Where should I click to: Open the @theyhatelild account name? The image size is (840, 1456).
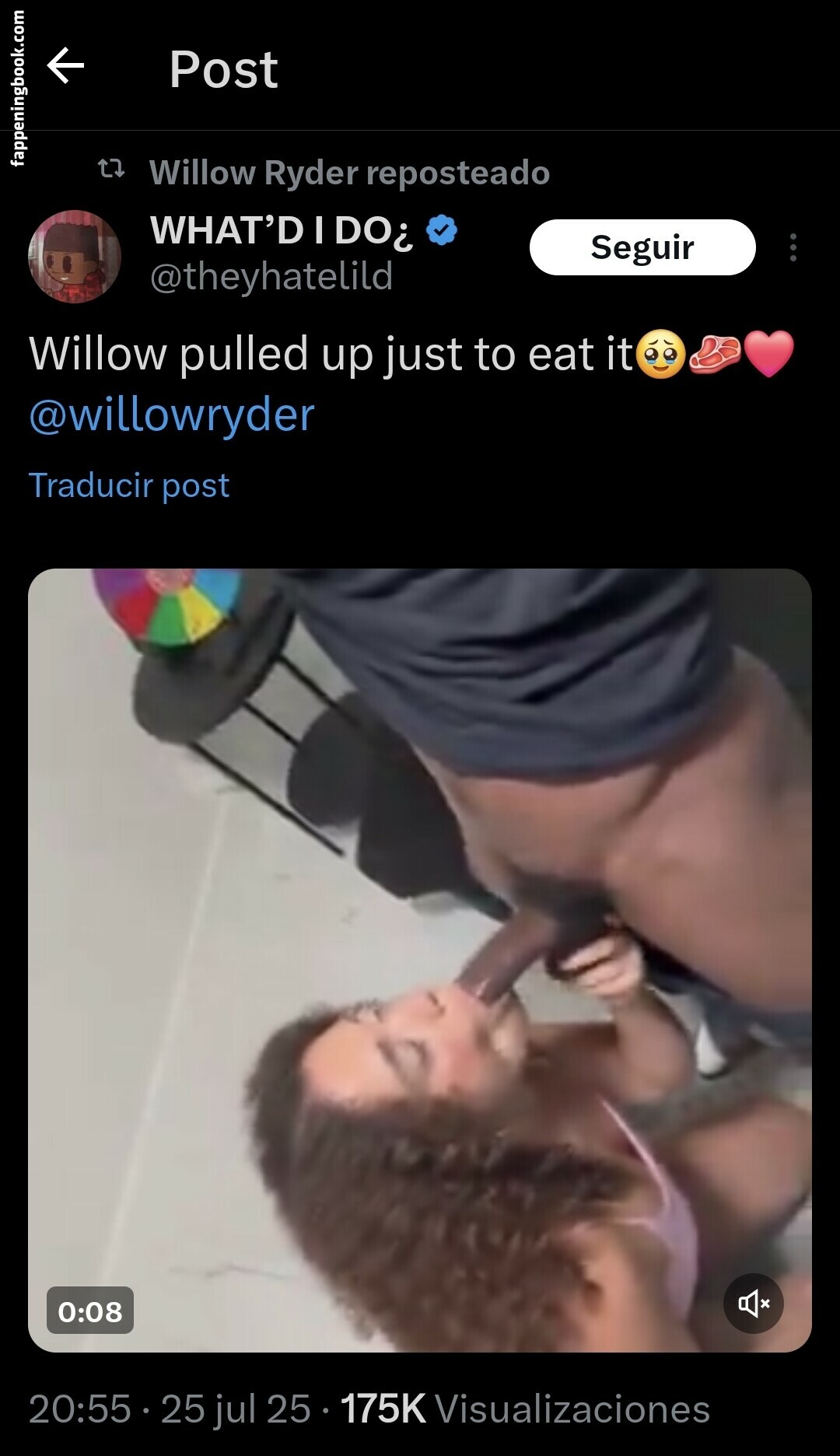[x=271, y=277]
